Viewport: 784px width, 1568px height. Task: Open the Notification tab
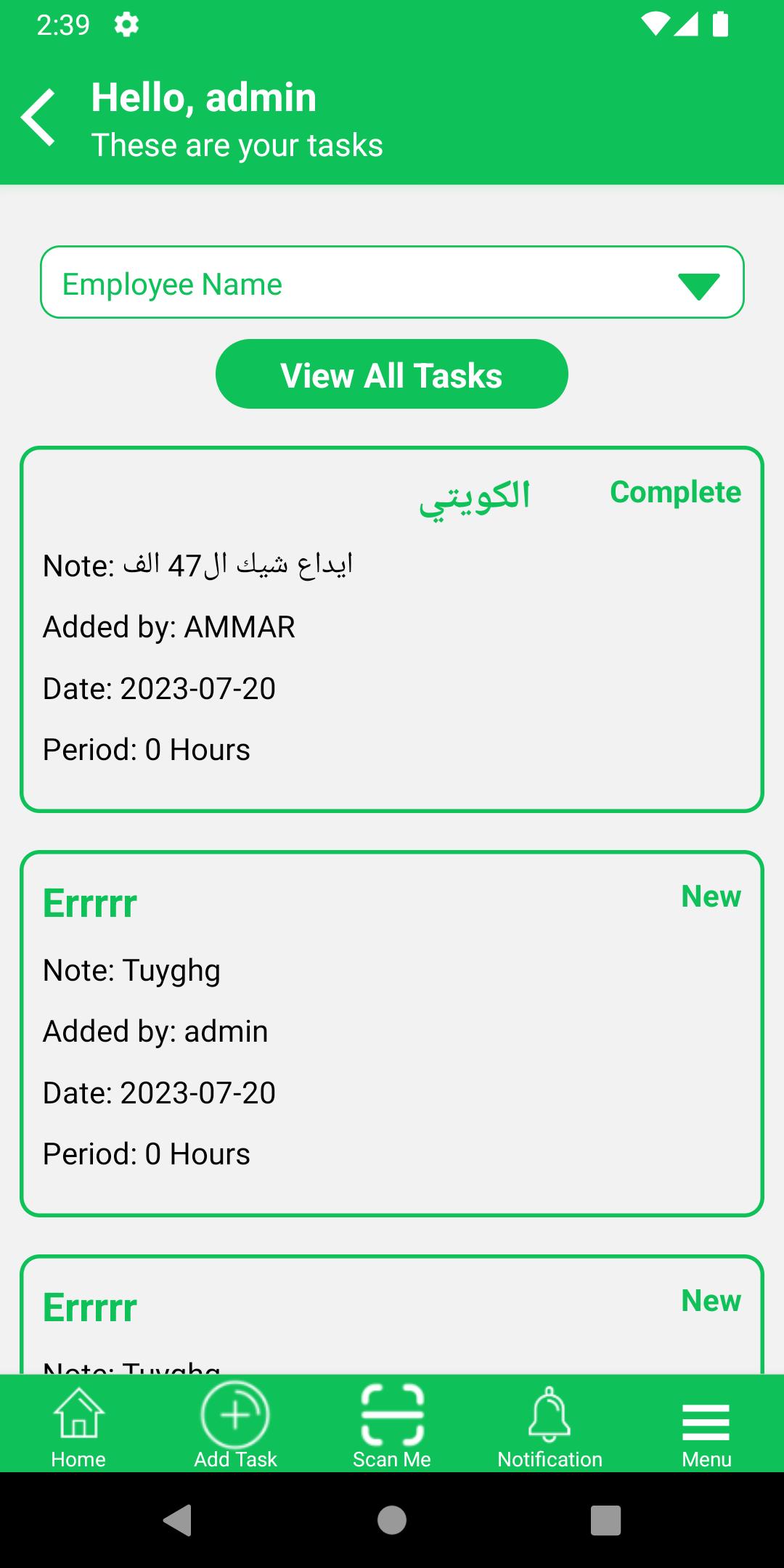550,1424
